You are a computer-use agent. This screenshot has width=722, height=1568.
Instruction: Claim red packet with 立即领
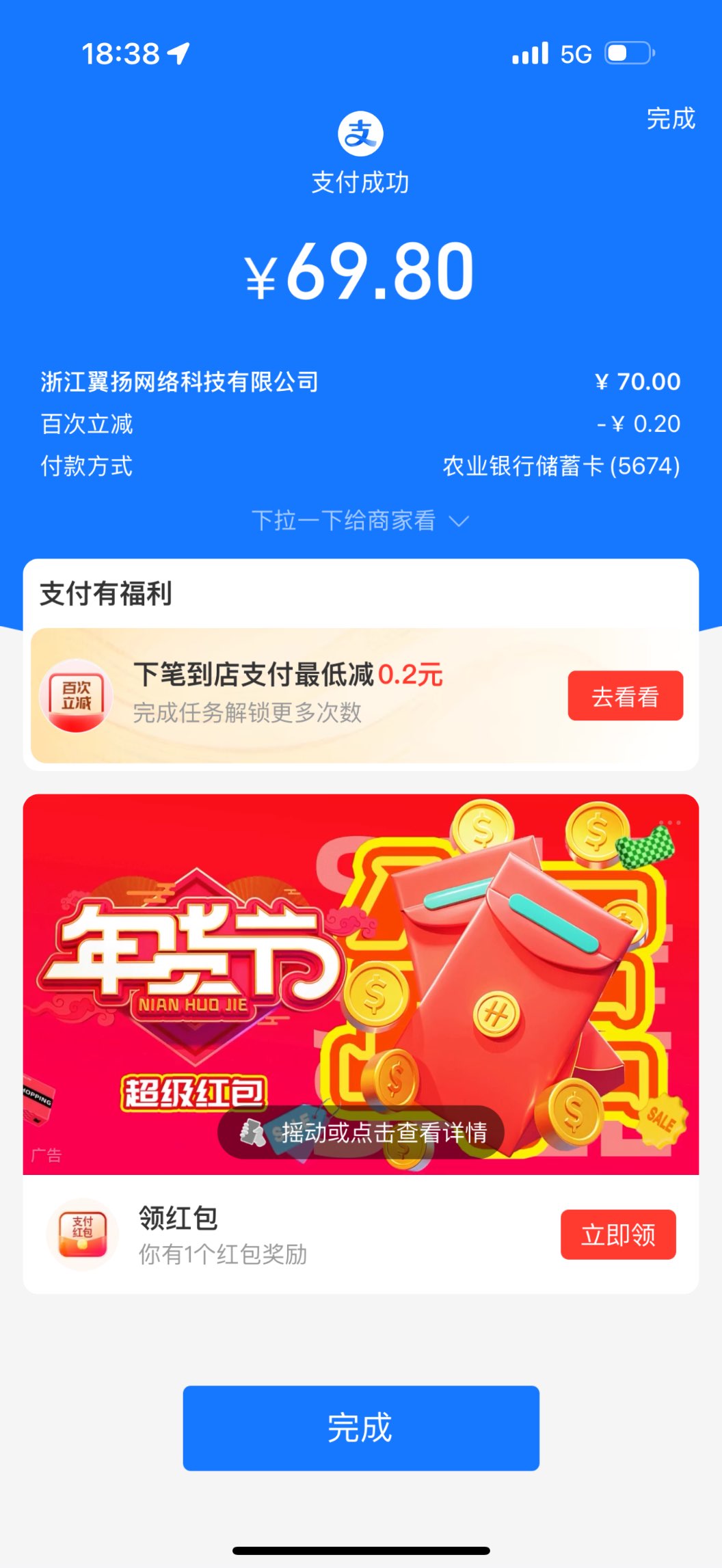[618, 1234]
